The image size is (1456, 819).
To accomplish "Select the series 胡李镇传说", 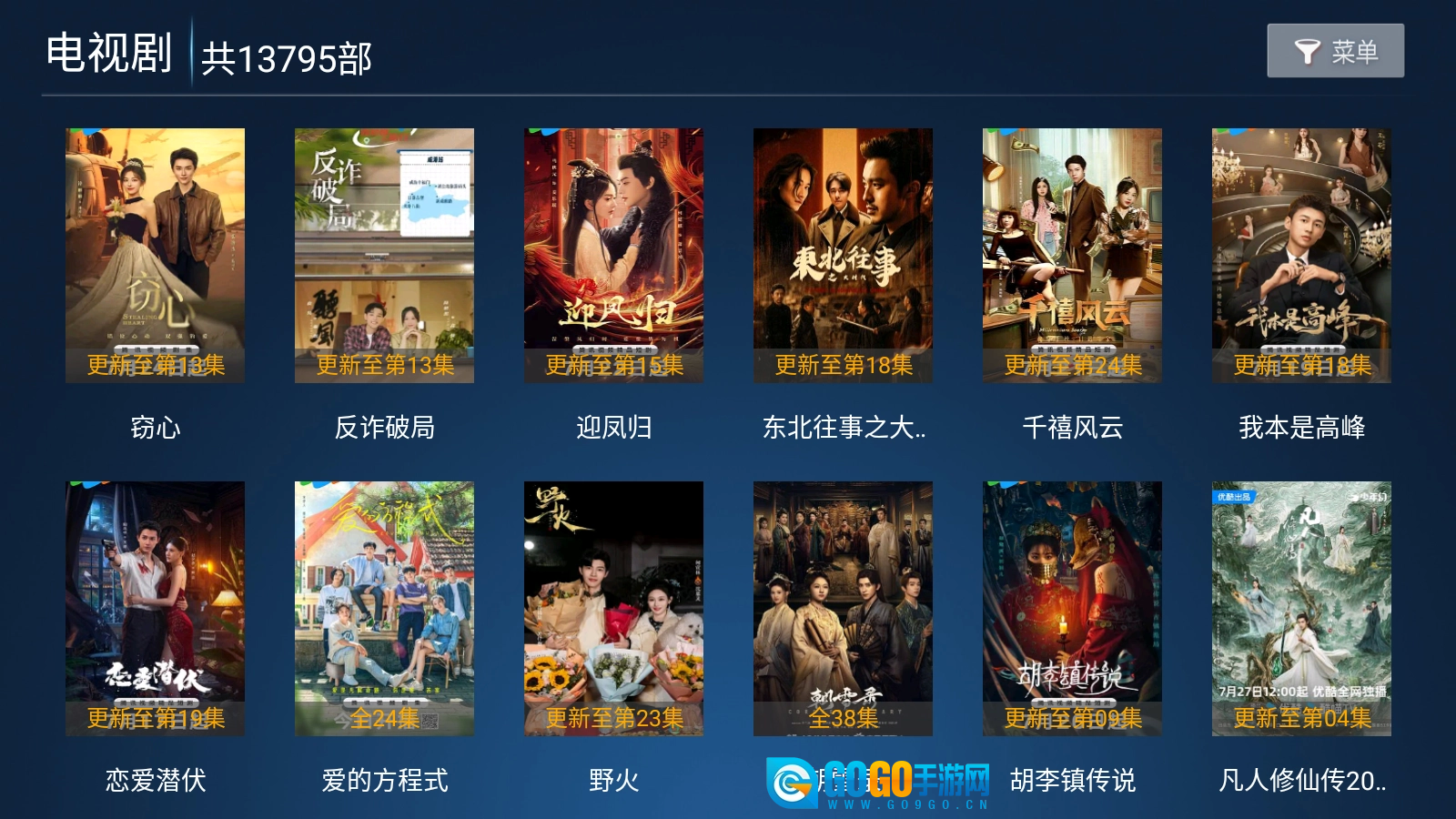I will point(1072,608).
